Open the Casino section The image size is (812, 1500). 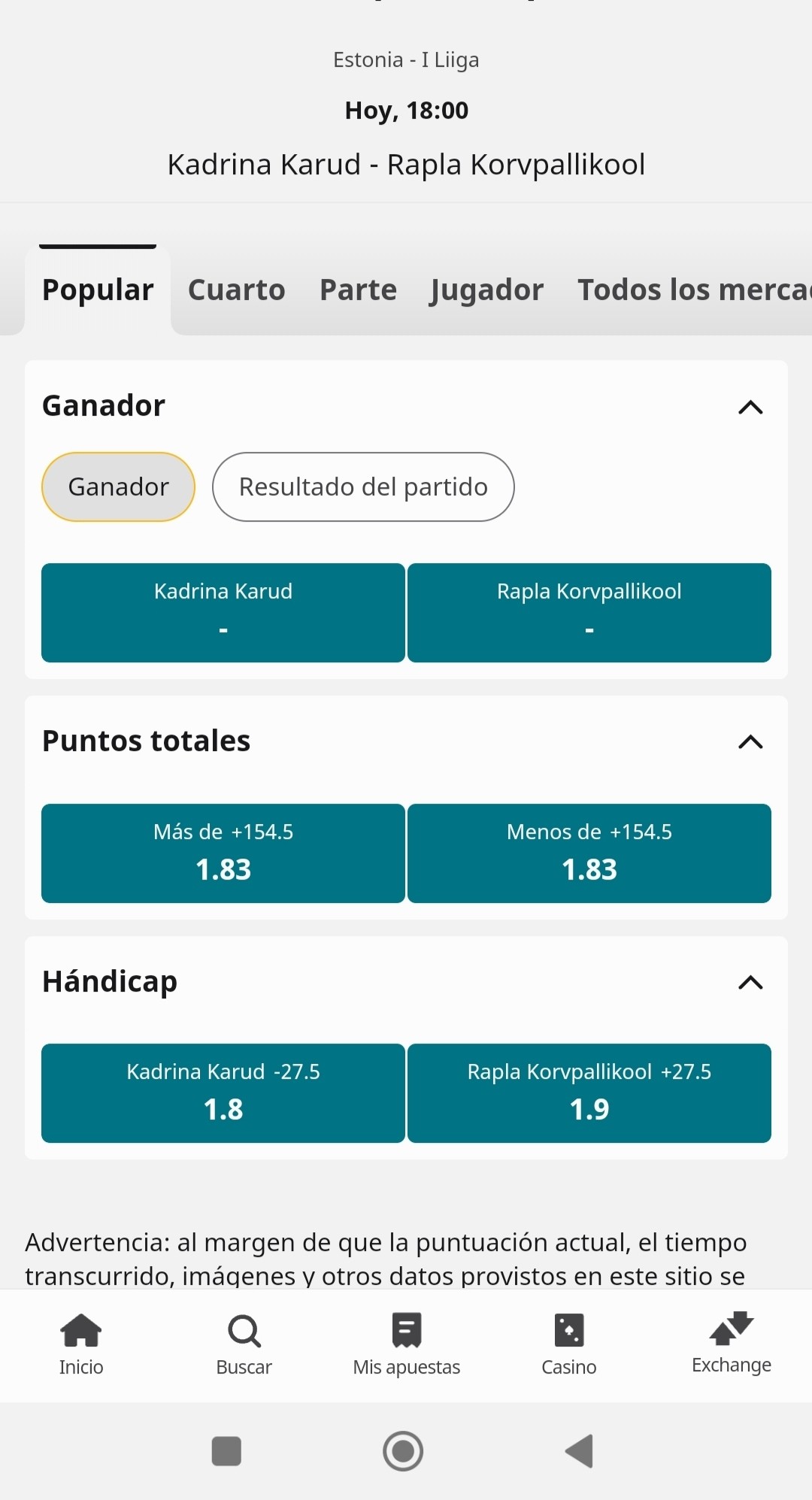(569, 1345)
